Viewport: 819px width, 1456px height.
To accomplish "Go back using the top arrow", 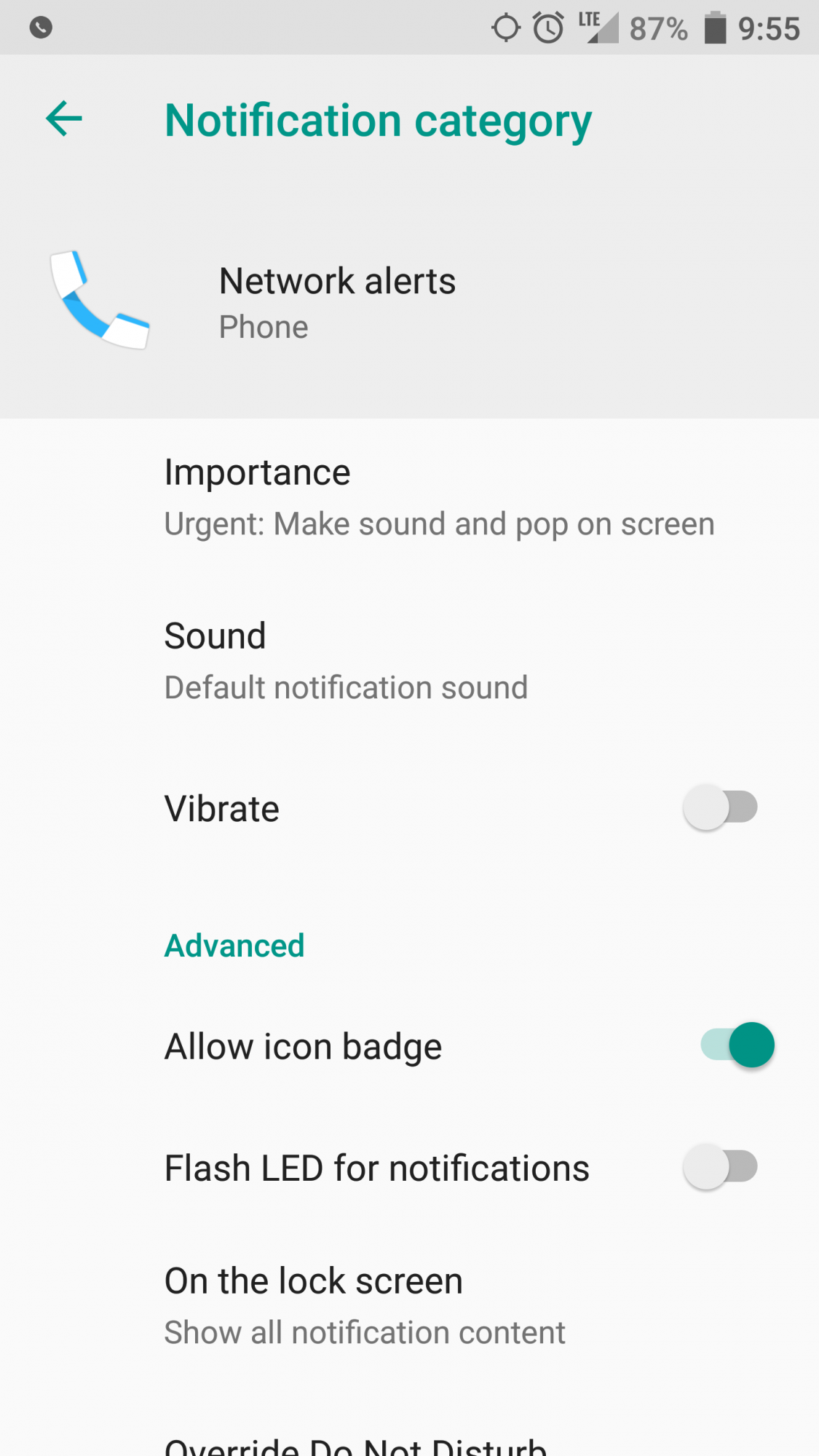I will [x=64, y=119].
